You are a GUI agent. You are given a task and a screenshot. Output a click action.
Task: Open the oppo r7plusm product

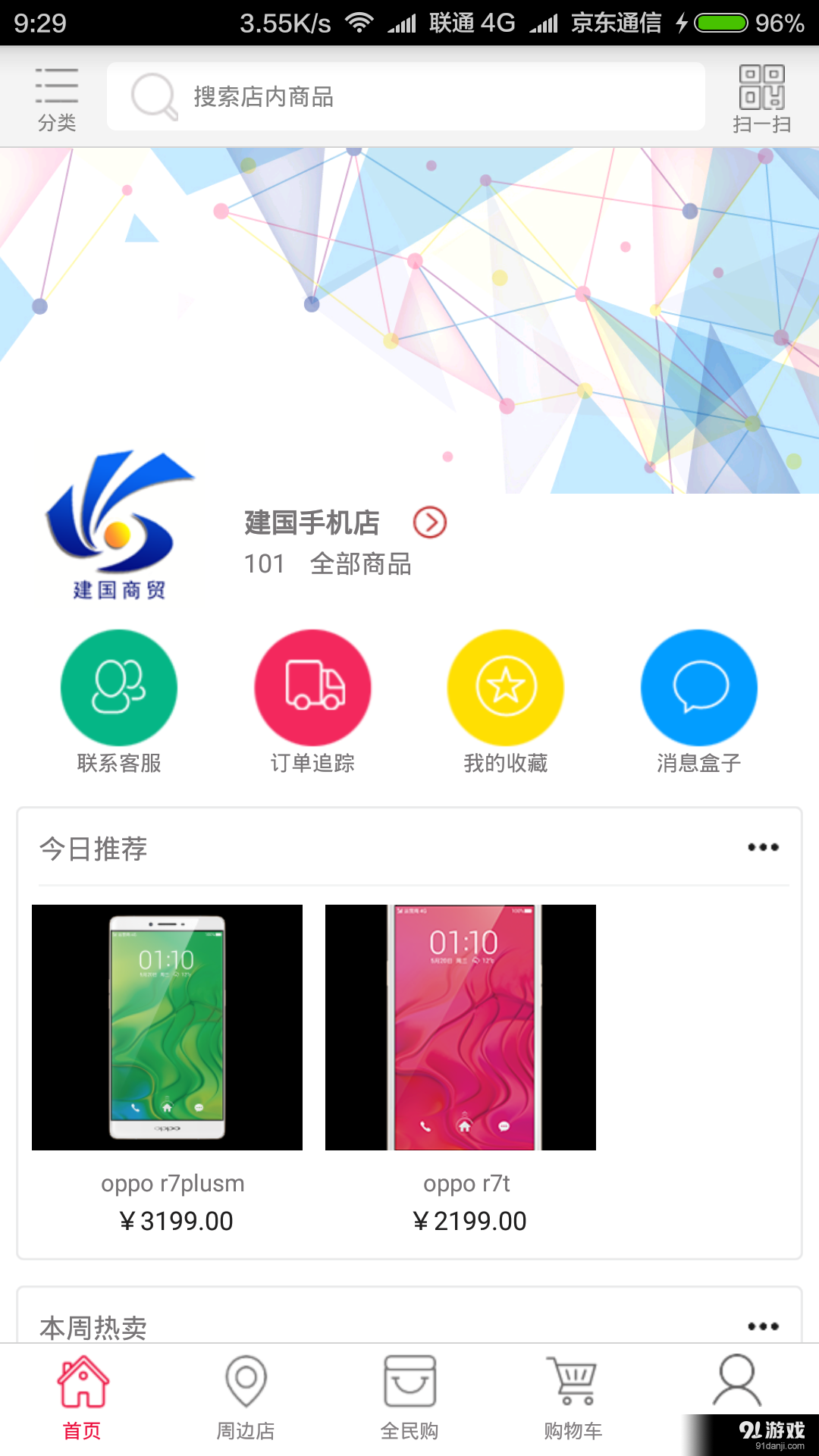point(167,1062)
